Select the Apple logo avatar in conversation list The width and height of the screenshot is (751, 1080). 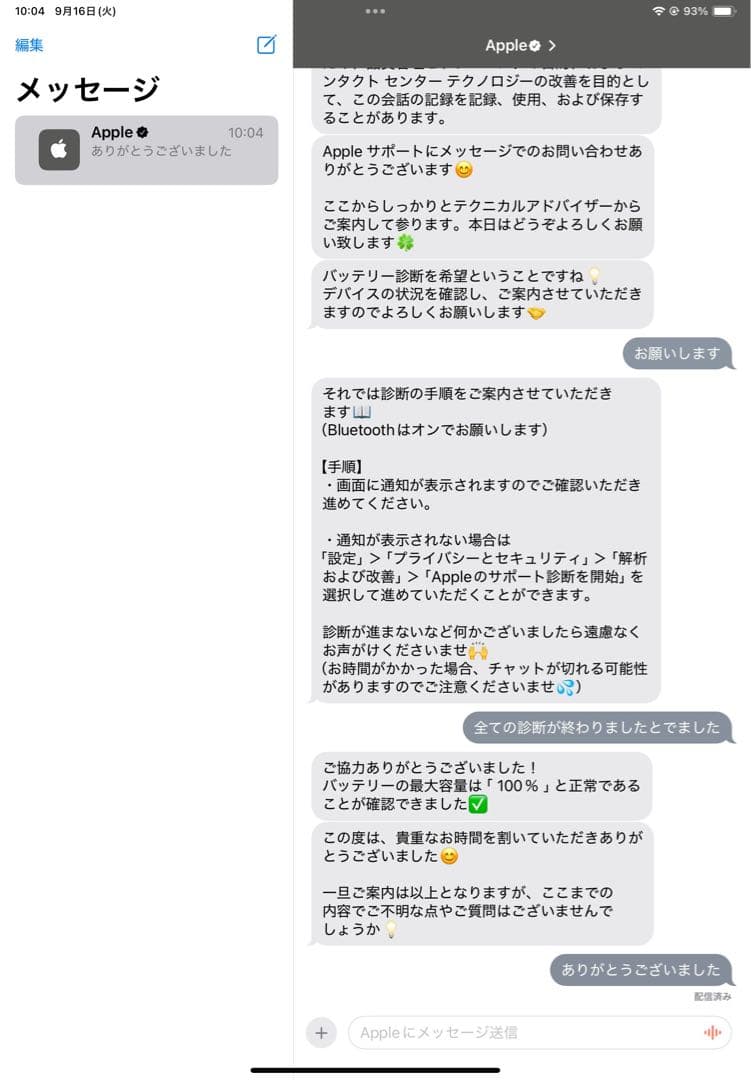(x=58, y=150)
